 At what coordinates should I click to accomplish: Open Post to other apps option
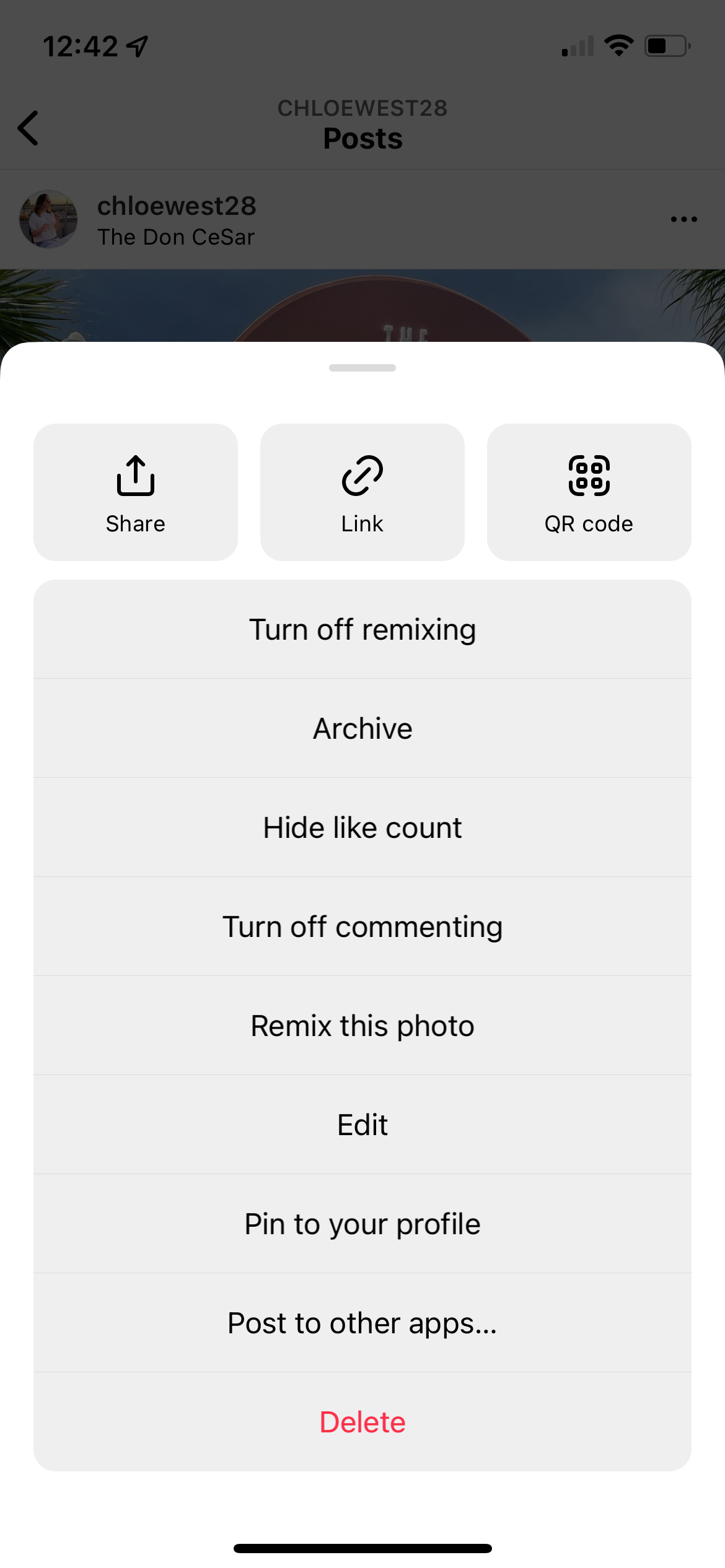[362, 1323]
